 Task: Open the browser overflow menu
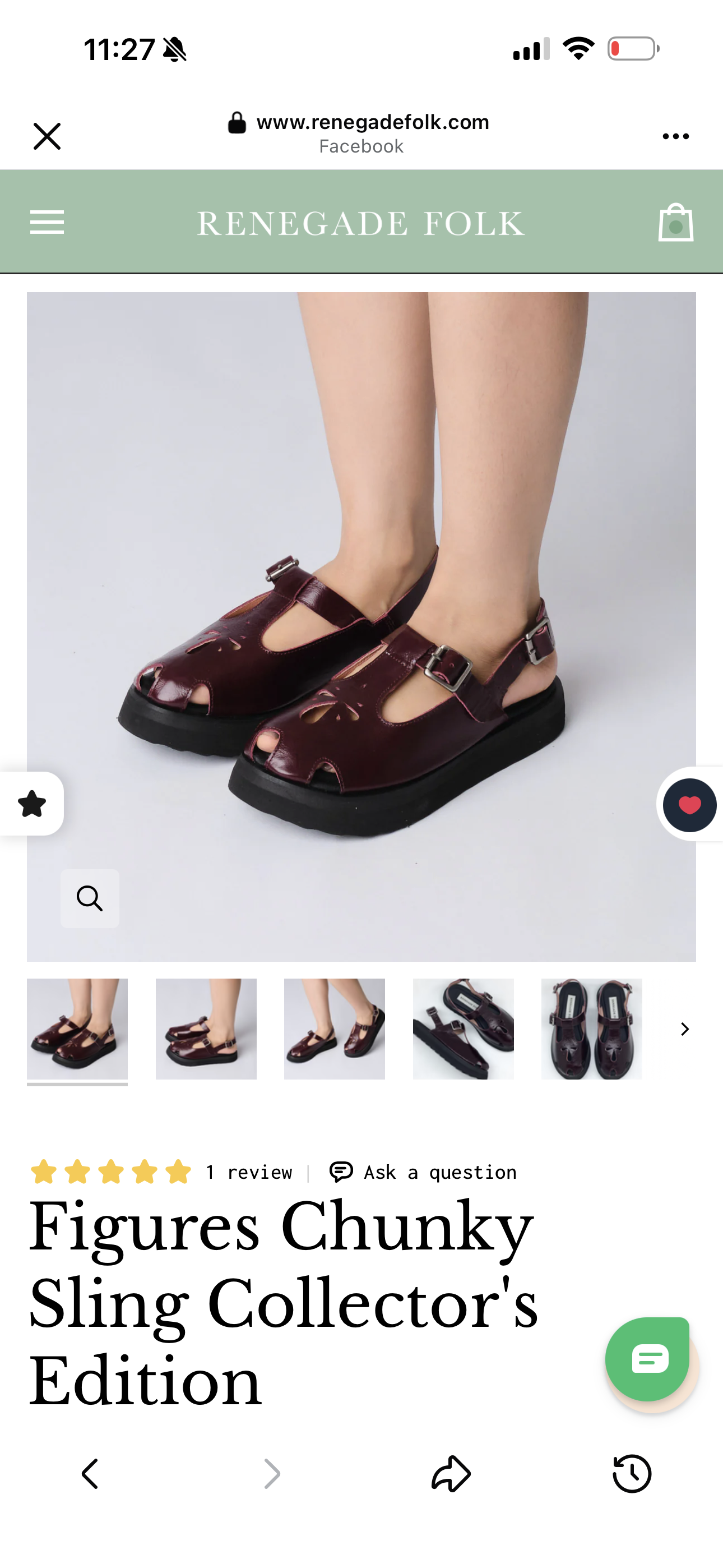[x=675, y=136]
